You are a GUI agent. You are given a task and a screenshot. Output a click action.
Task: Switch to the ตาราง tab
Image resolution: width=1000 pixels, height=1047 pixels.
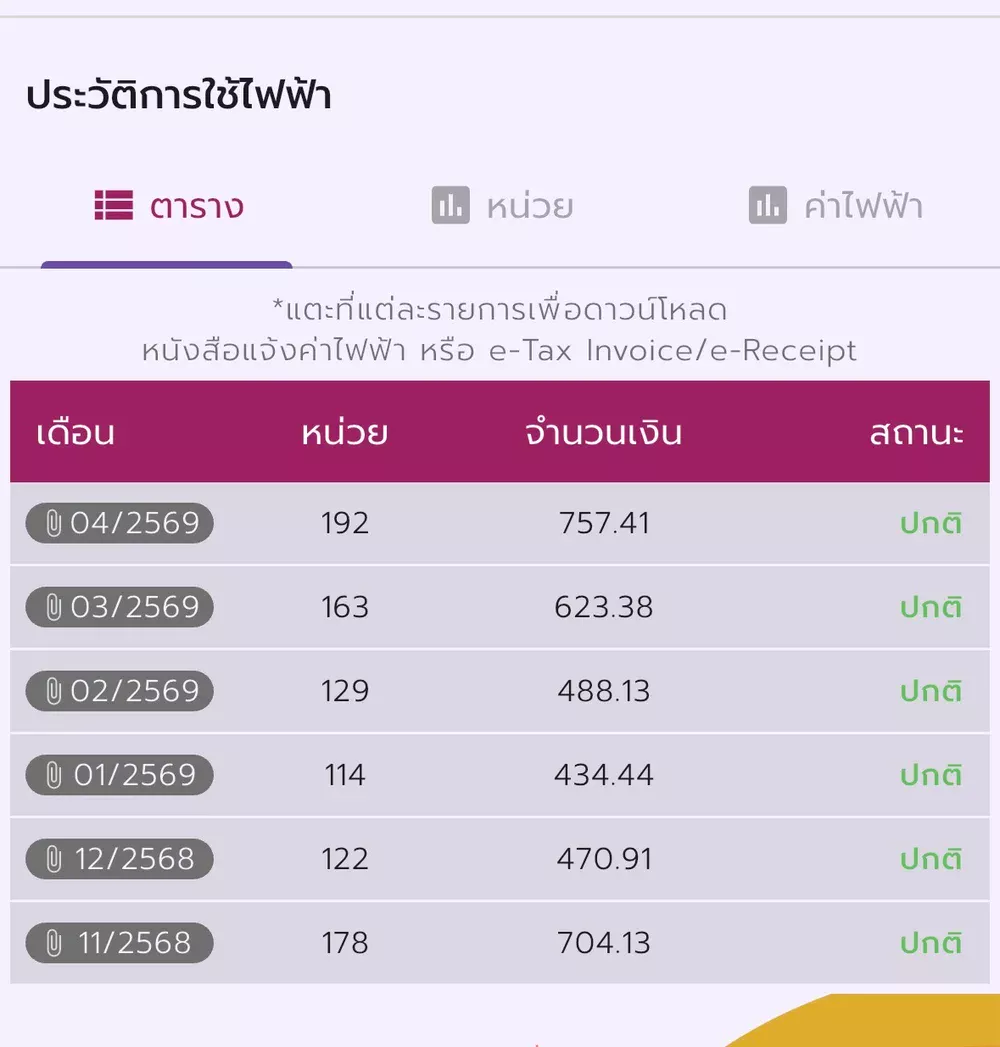click(x=169, y=207)
